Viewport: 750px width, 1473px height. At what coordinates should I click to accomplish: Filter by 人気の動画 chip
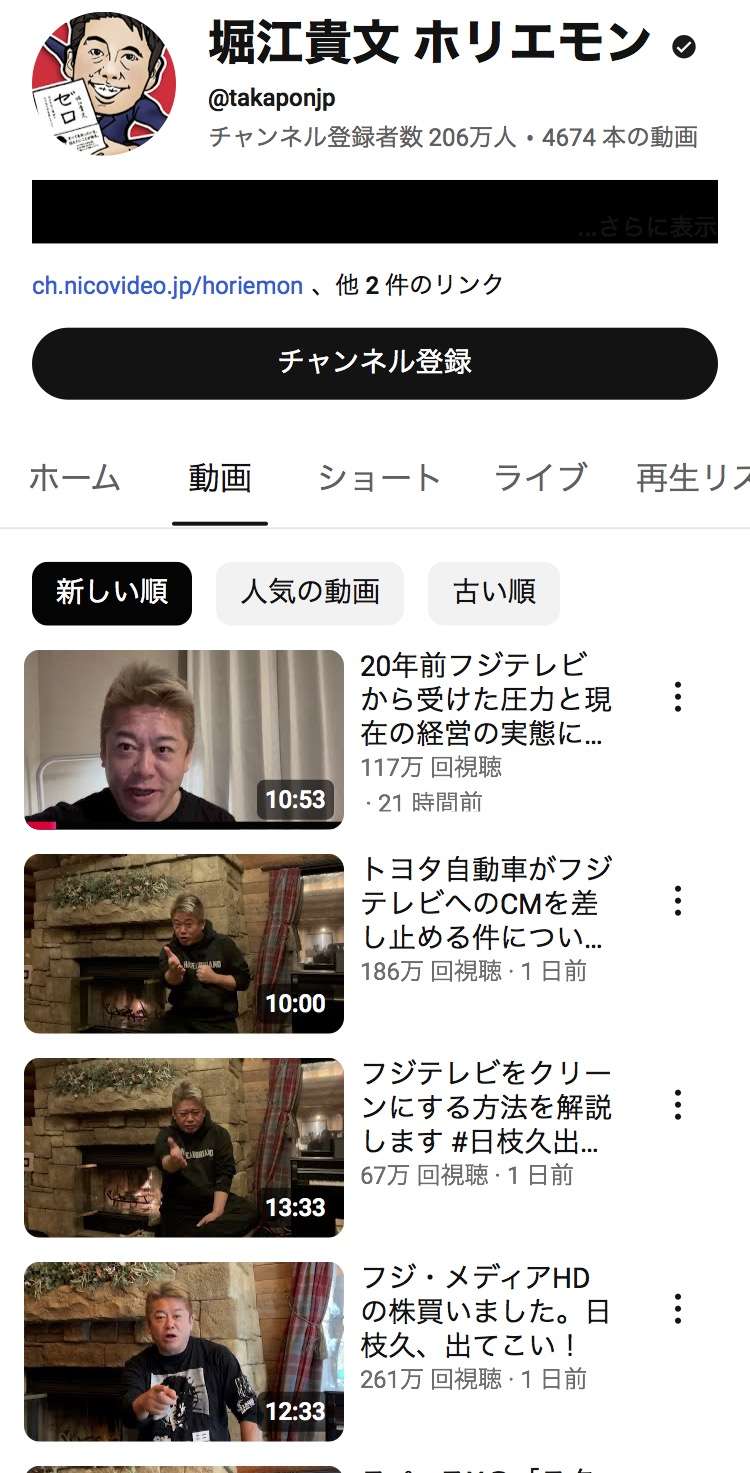pyautogui.click(x=310, y=592)
